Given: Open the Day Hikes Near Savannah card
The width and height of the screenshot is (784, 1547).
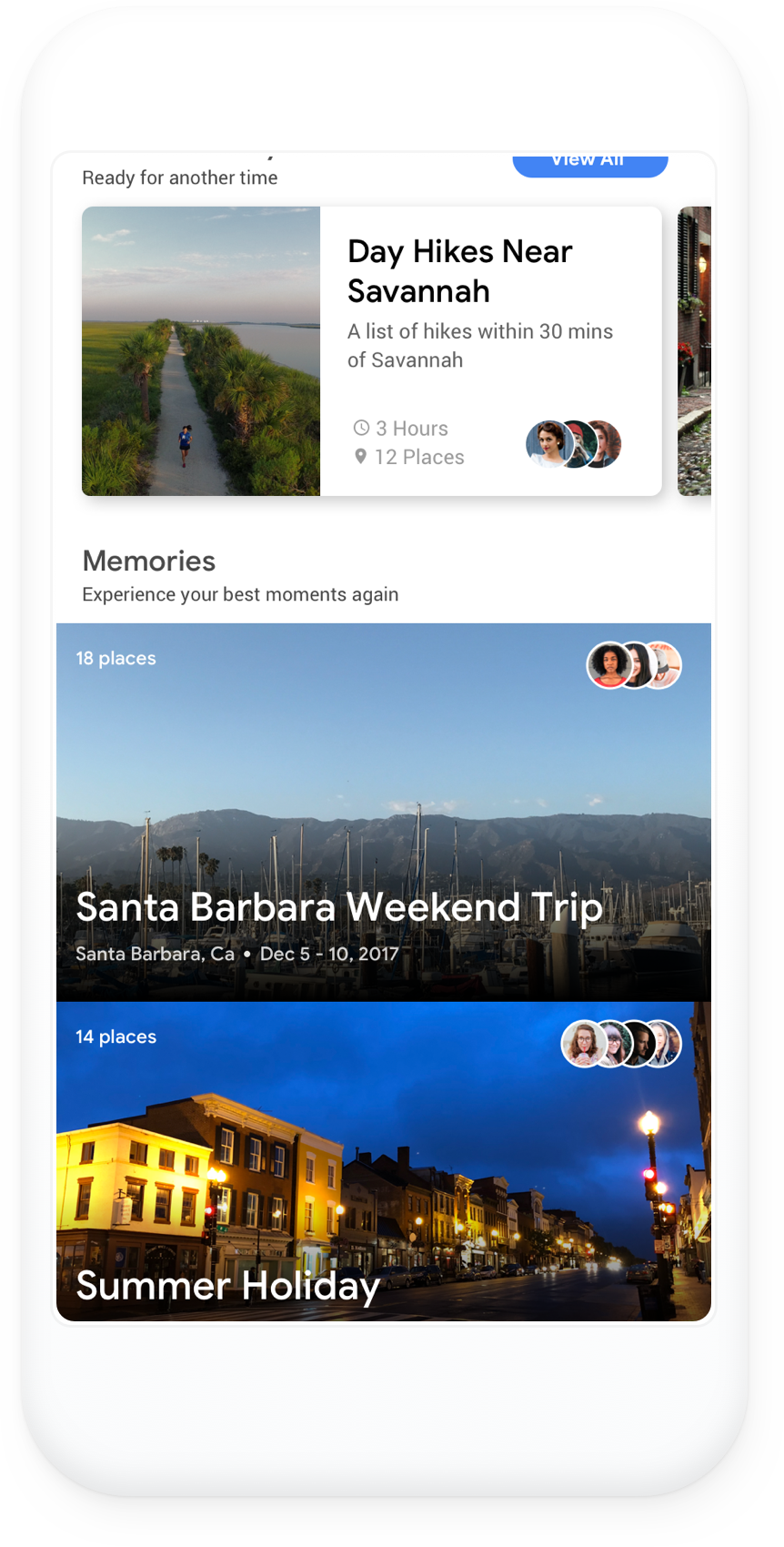Looking at the screenshot, I should pyautogui.click(x=371, y=351).
